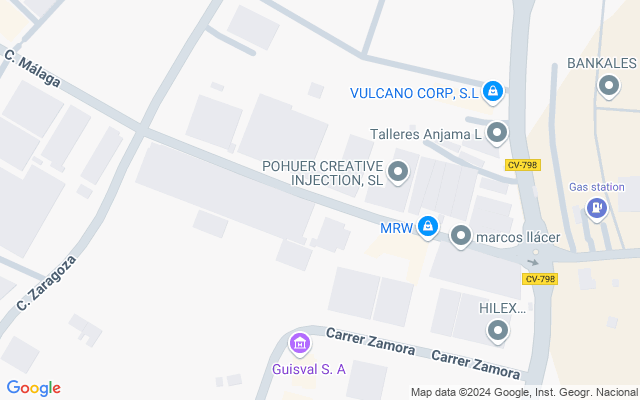Tap the BANKALES place pin
Viewport: 640px width, 400px height.
[x=609, y=86]
